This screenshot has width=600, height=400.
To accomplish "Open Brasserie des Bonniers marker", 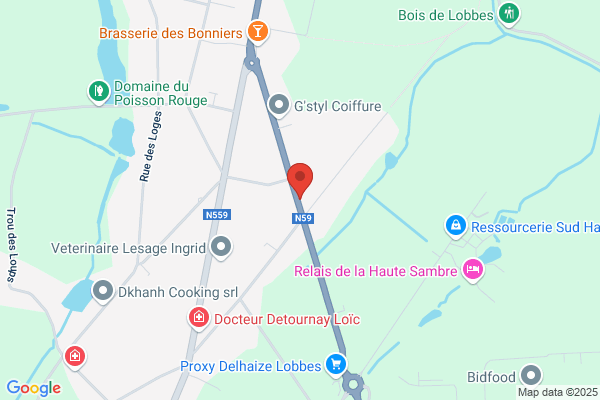I will click(x=258, y=32).
